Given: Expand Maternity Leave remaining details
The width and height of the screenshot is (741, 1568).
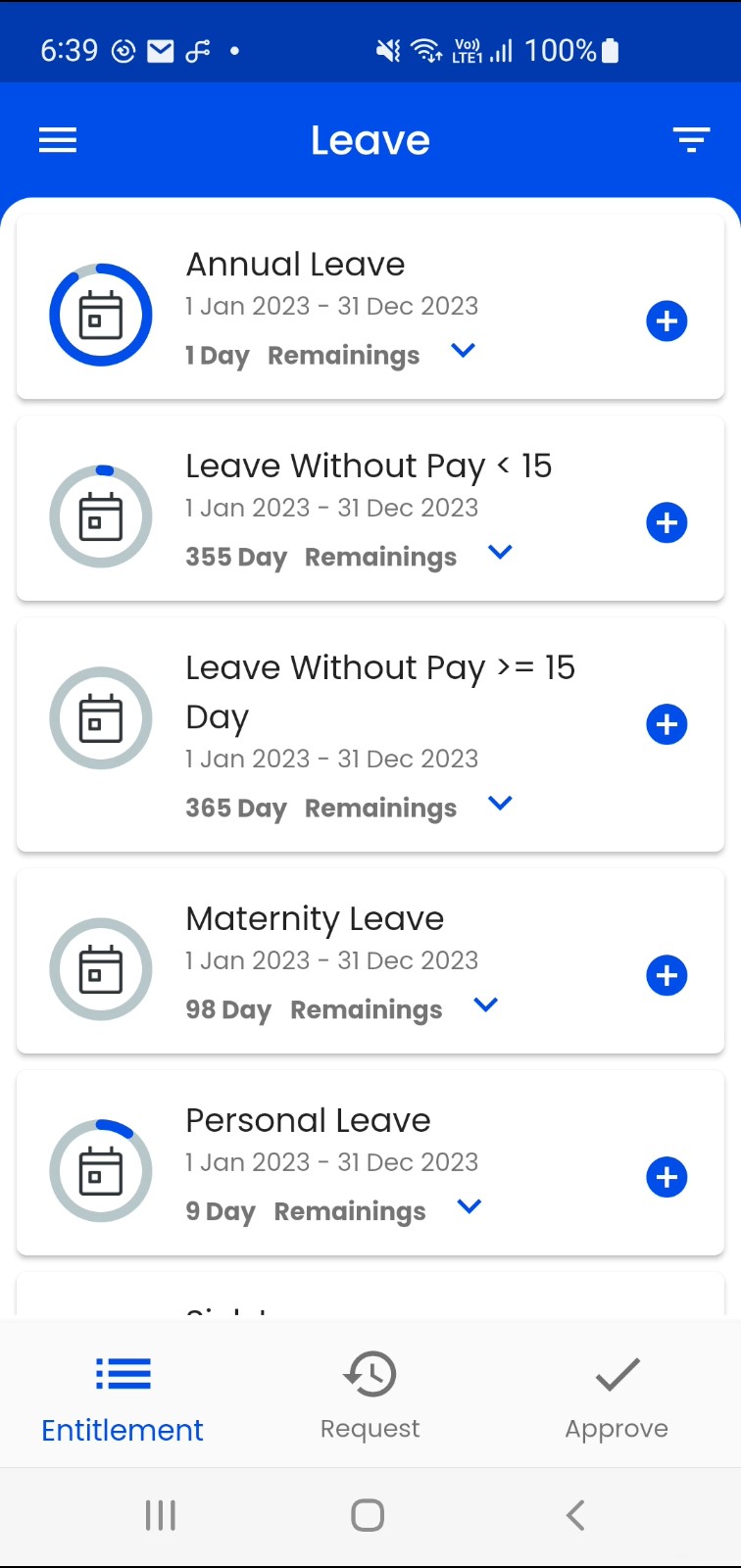Looking at the screenshot, I should point(485,1004).
